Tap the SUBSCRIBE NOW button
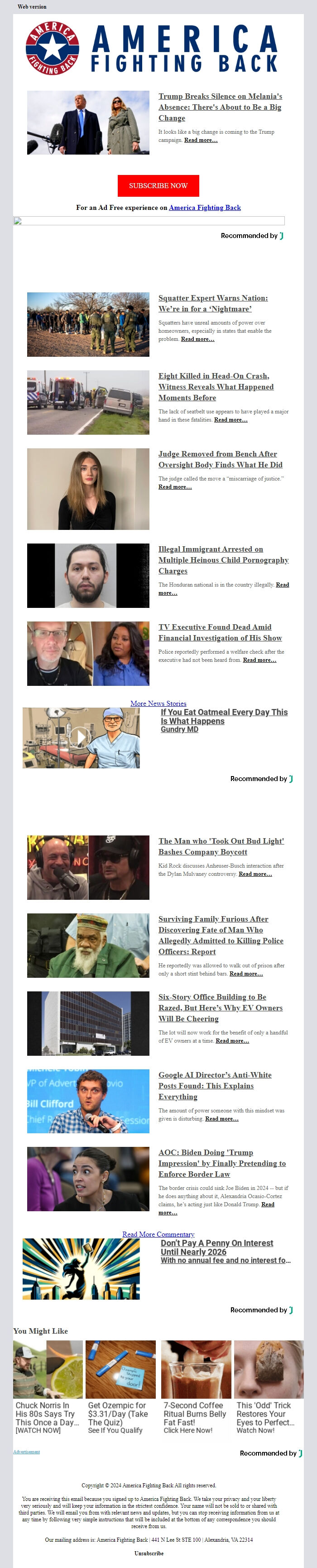 (x=158, y=186)
